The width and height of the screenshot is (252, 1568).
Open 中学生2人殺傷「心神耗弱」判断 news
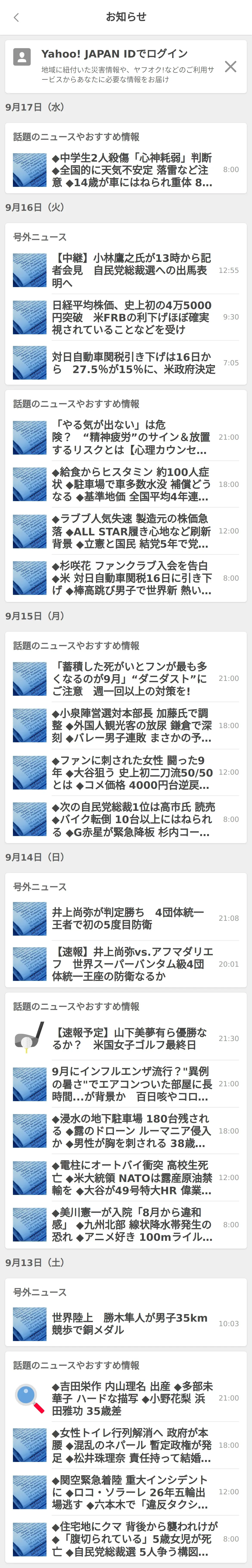pos(132,170)
